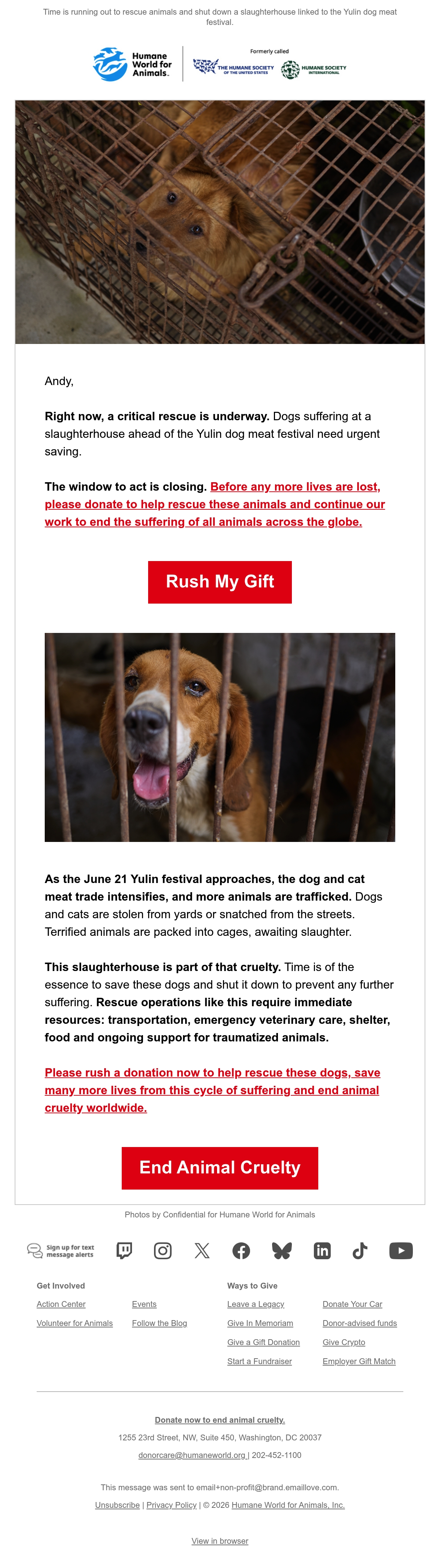Image resolution: width=440 pixels, height=1568 pixels.
Task: Tap the Rush My Gift button
Action: pyautogui.click(x=220, y=582)
